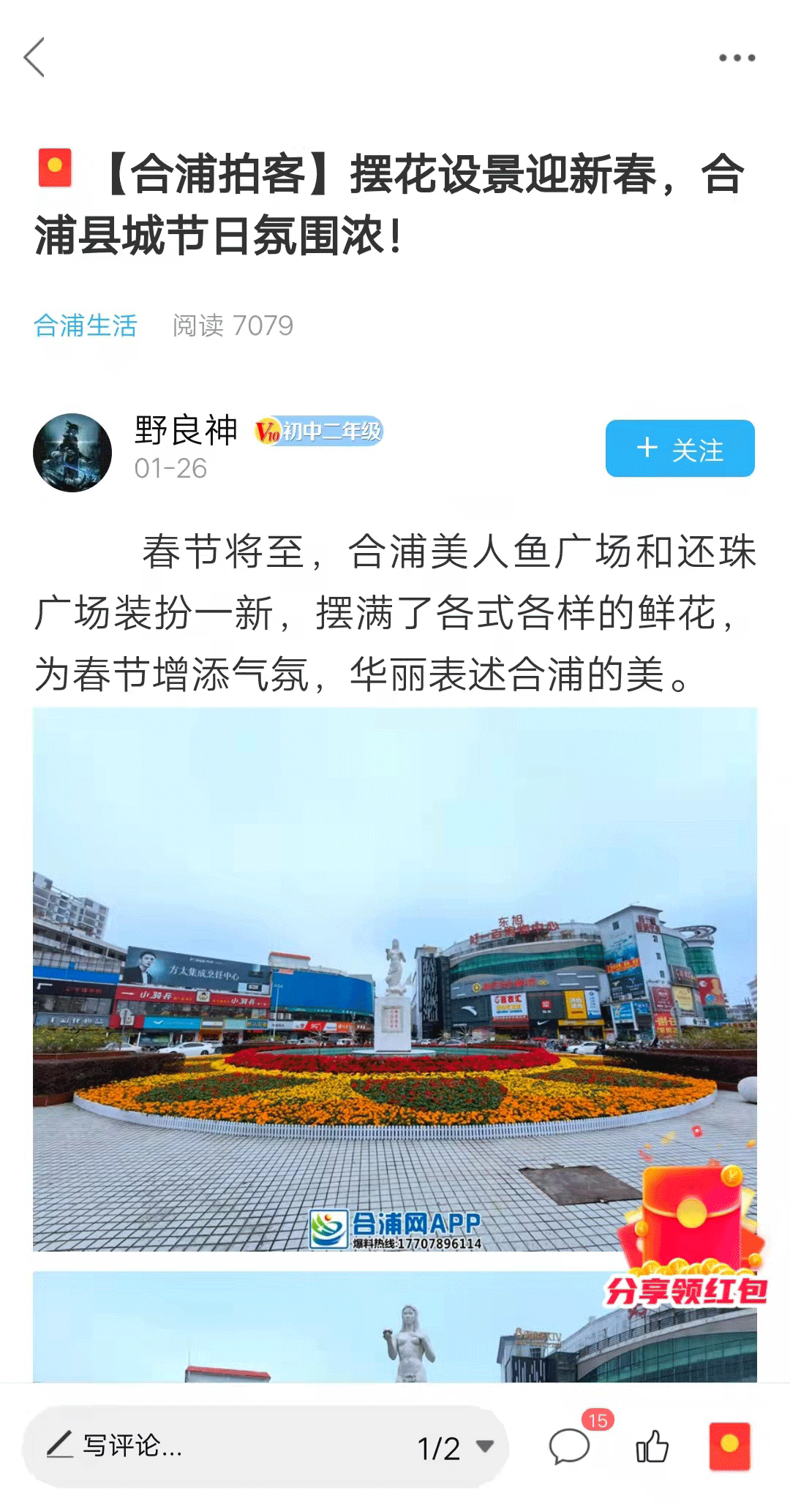Open the comments with 15 replies
This screenshot has width=790, height=1512.
click(x=570, y=1446)
